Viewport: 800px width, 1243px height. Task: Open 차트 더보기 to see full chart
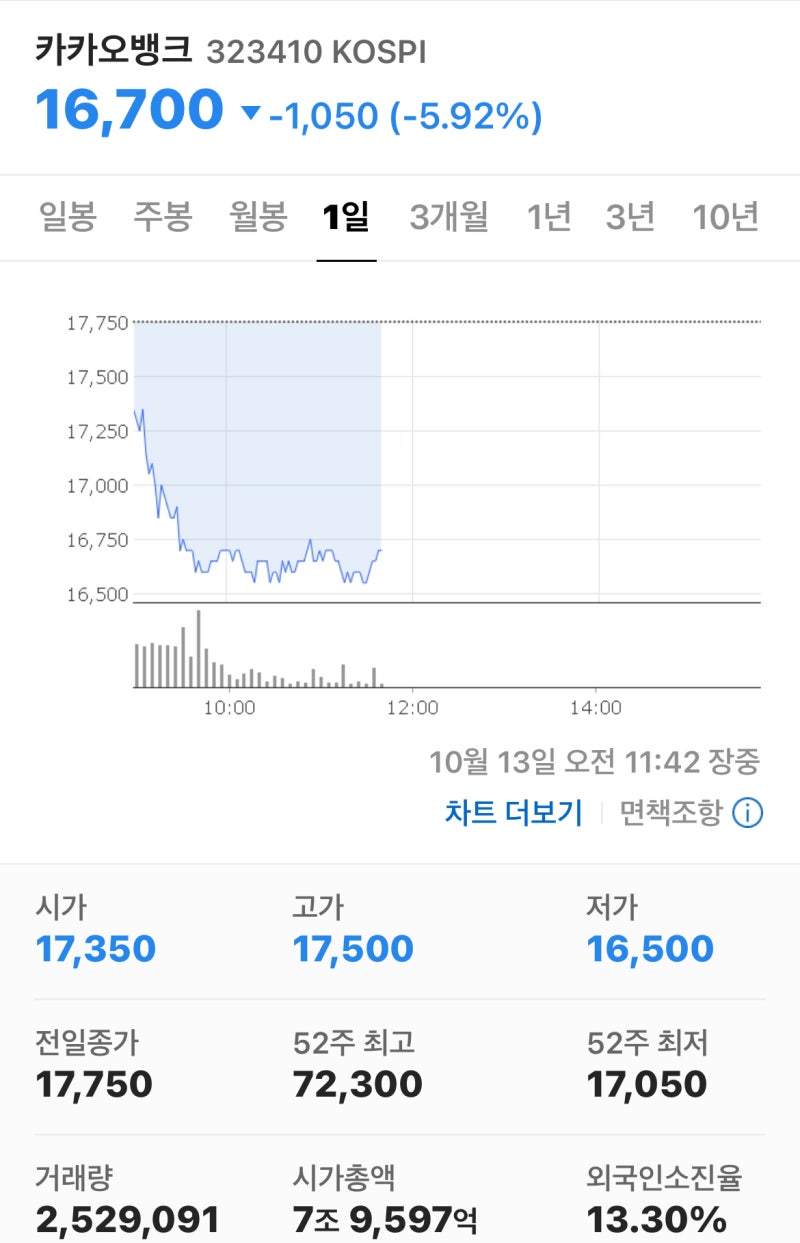click(512, 813)
